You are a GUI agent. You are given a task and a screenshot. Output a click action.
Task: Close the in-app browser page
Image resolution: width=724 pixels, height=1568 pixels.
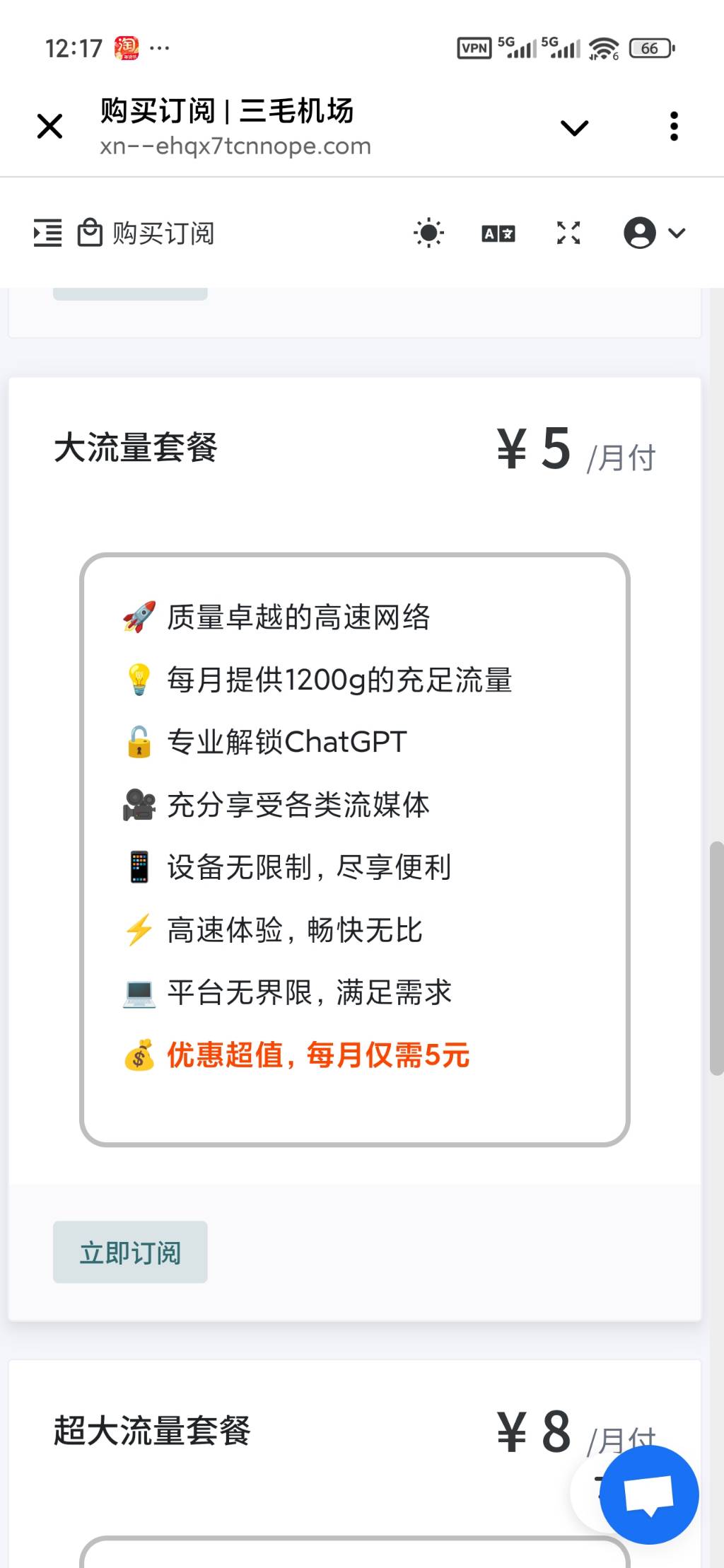tap(49, 127)
